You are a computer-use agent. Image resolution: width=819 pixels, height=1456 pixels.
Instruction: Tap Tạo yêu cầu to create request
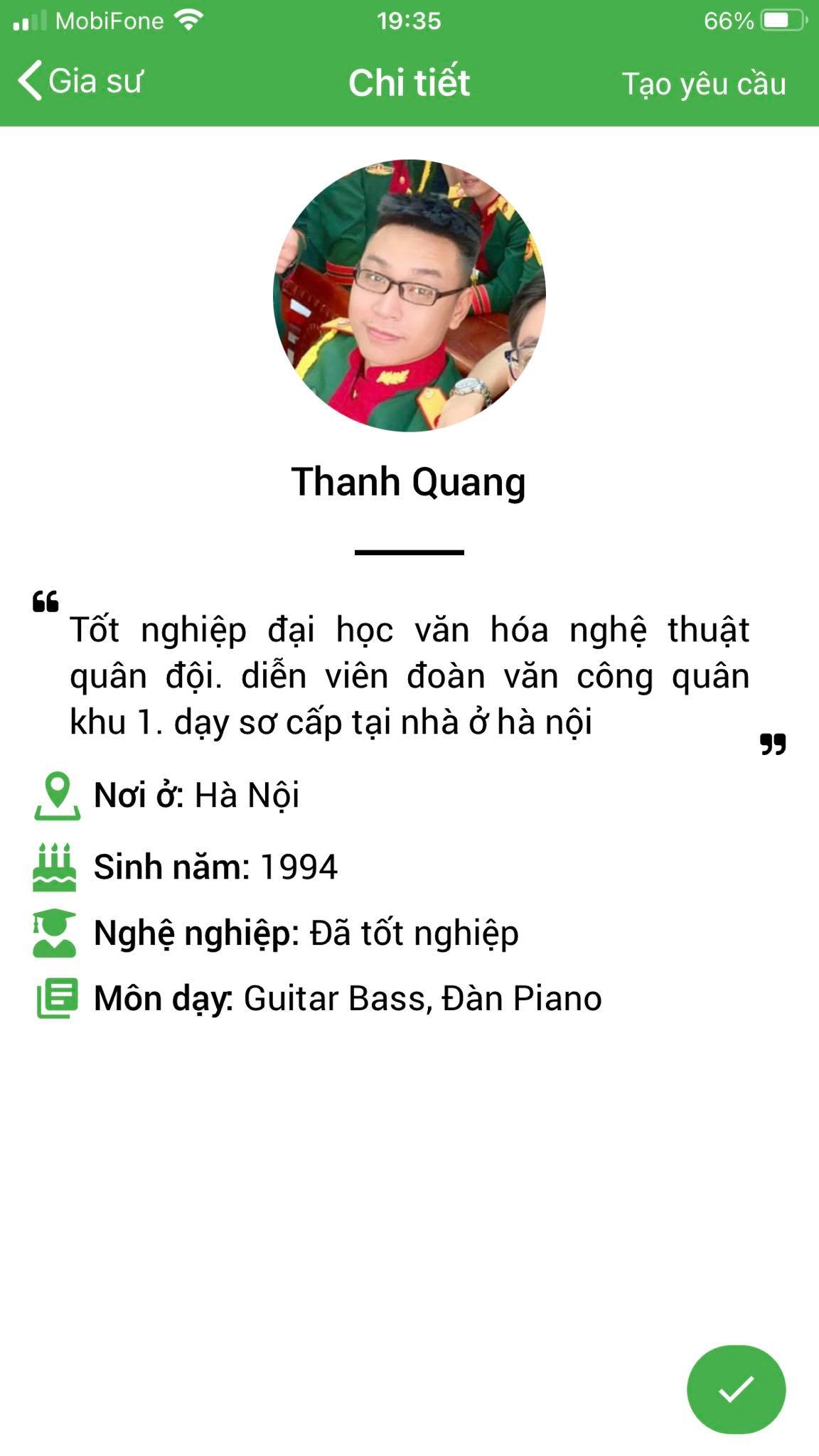coord(704,84)
